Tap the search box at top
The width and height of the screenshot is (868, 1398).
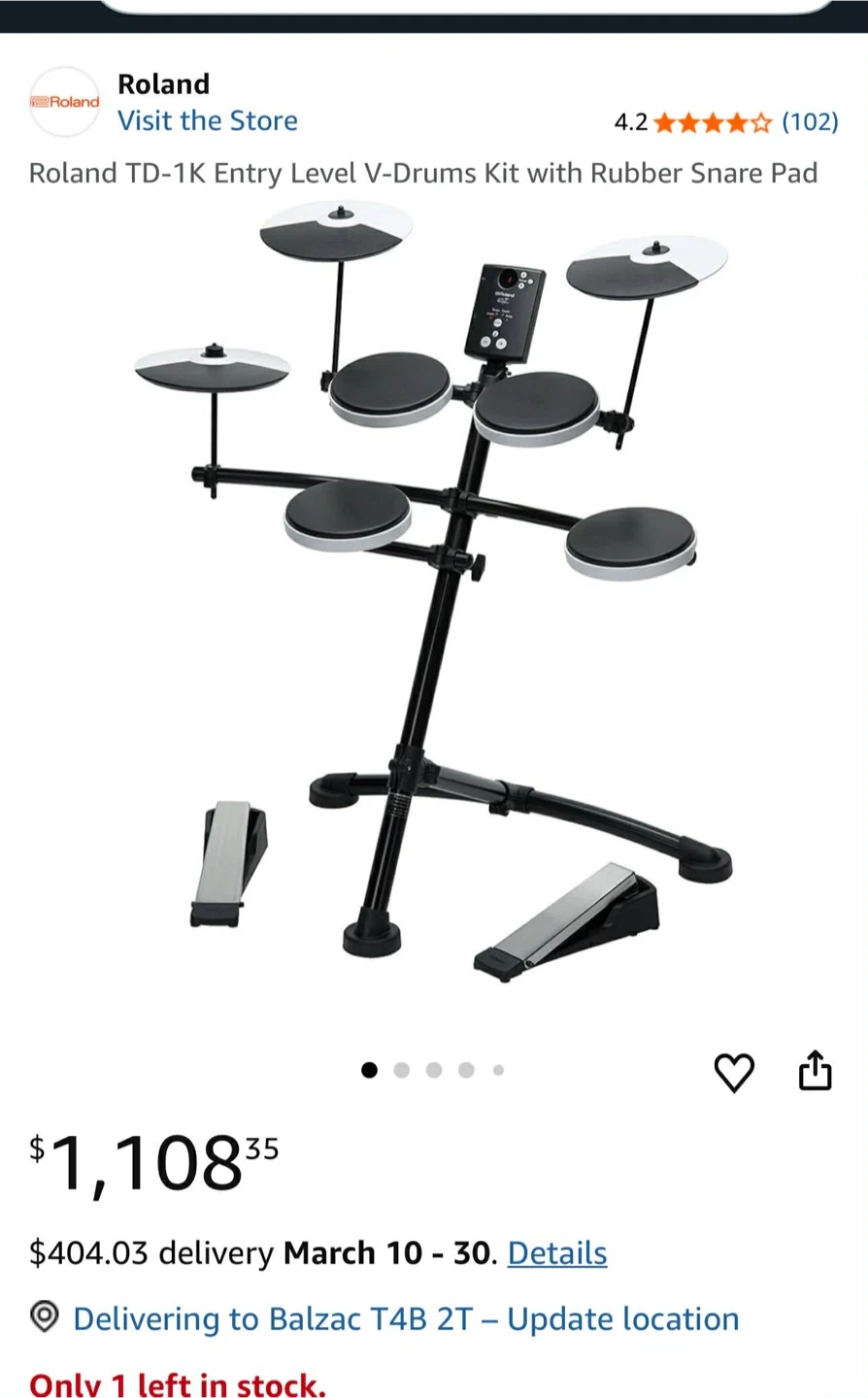[466, 6]
